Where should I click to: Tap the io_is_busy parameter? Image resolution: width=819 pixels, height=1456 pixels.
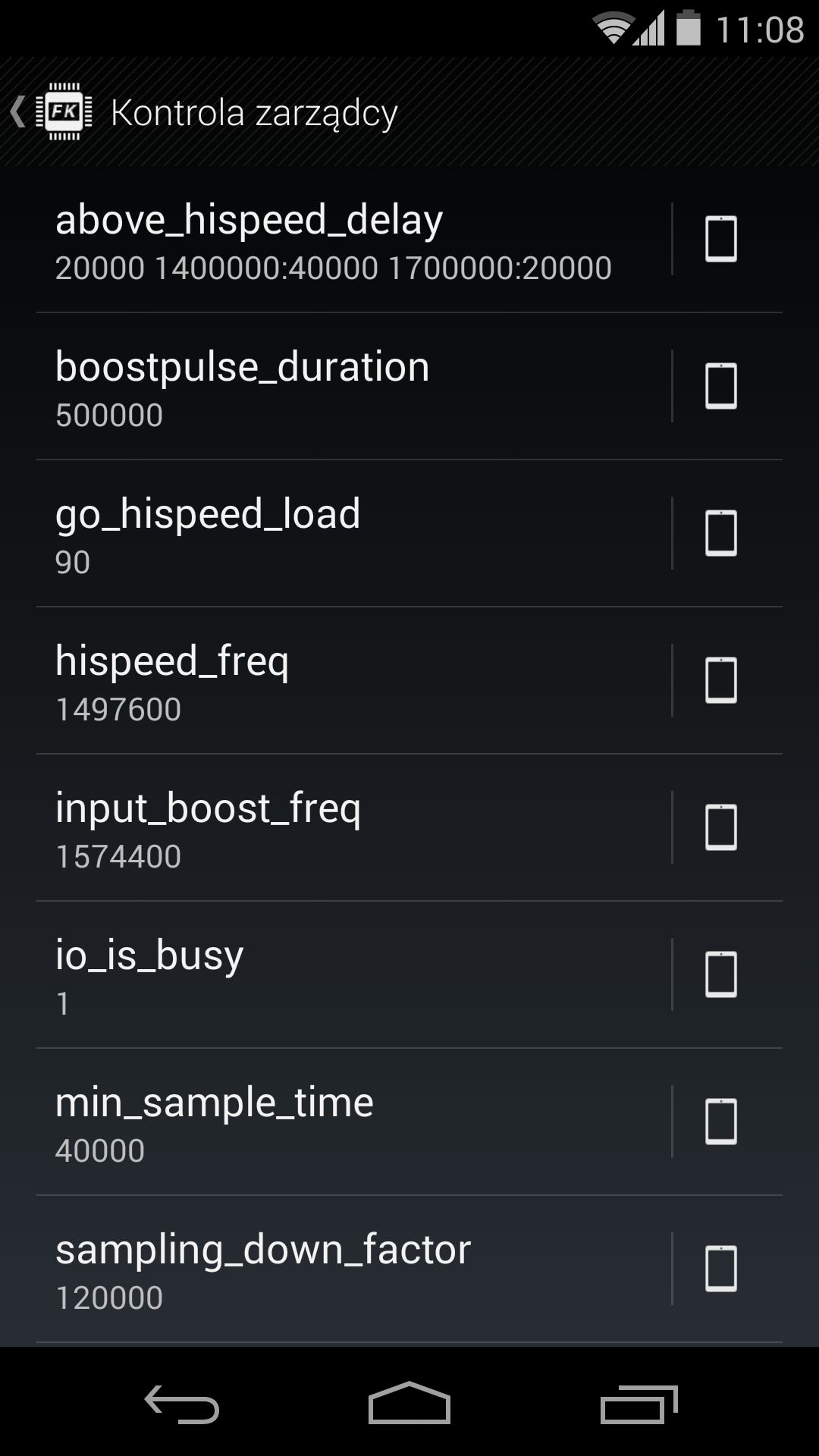pyautogui.click(x=353, y=974)
